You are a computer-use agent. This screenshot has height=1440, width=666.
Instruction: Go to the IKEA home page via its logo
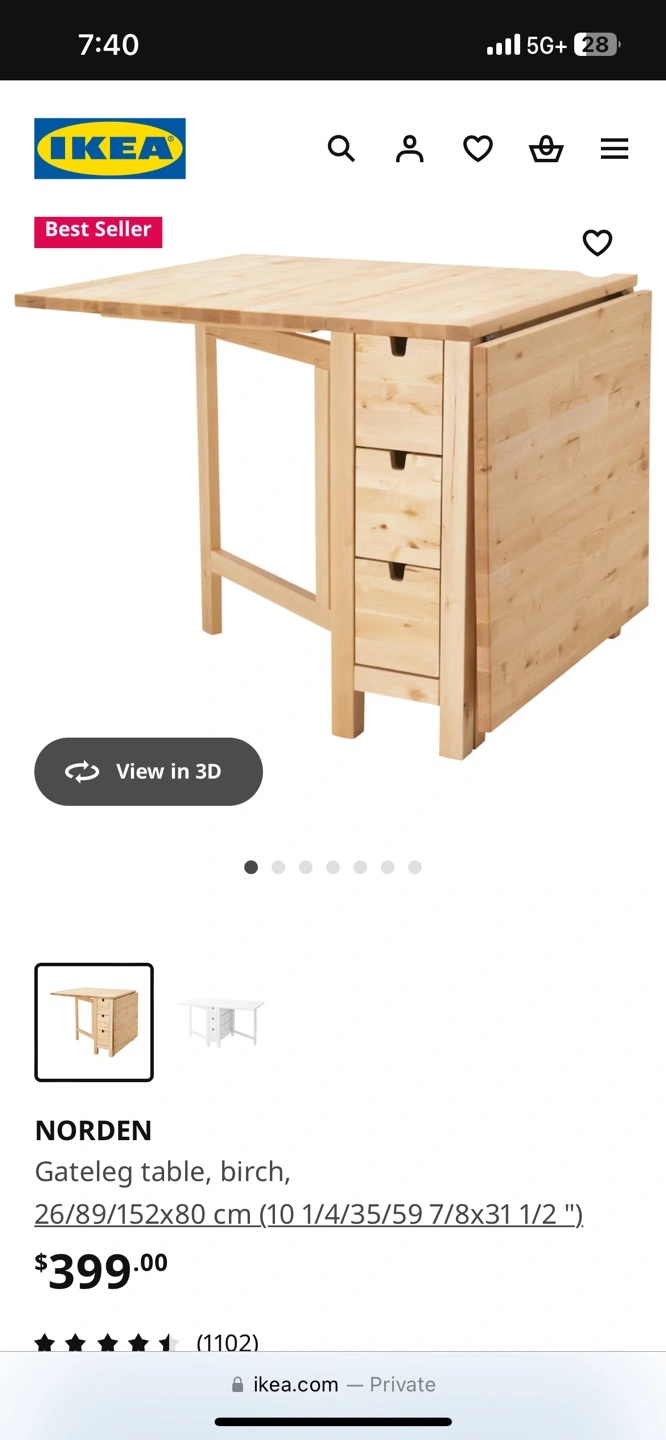[x=110, y=149]
